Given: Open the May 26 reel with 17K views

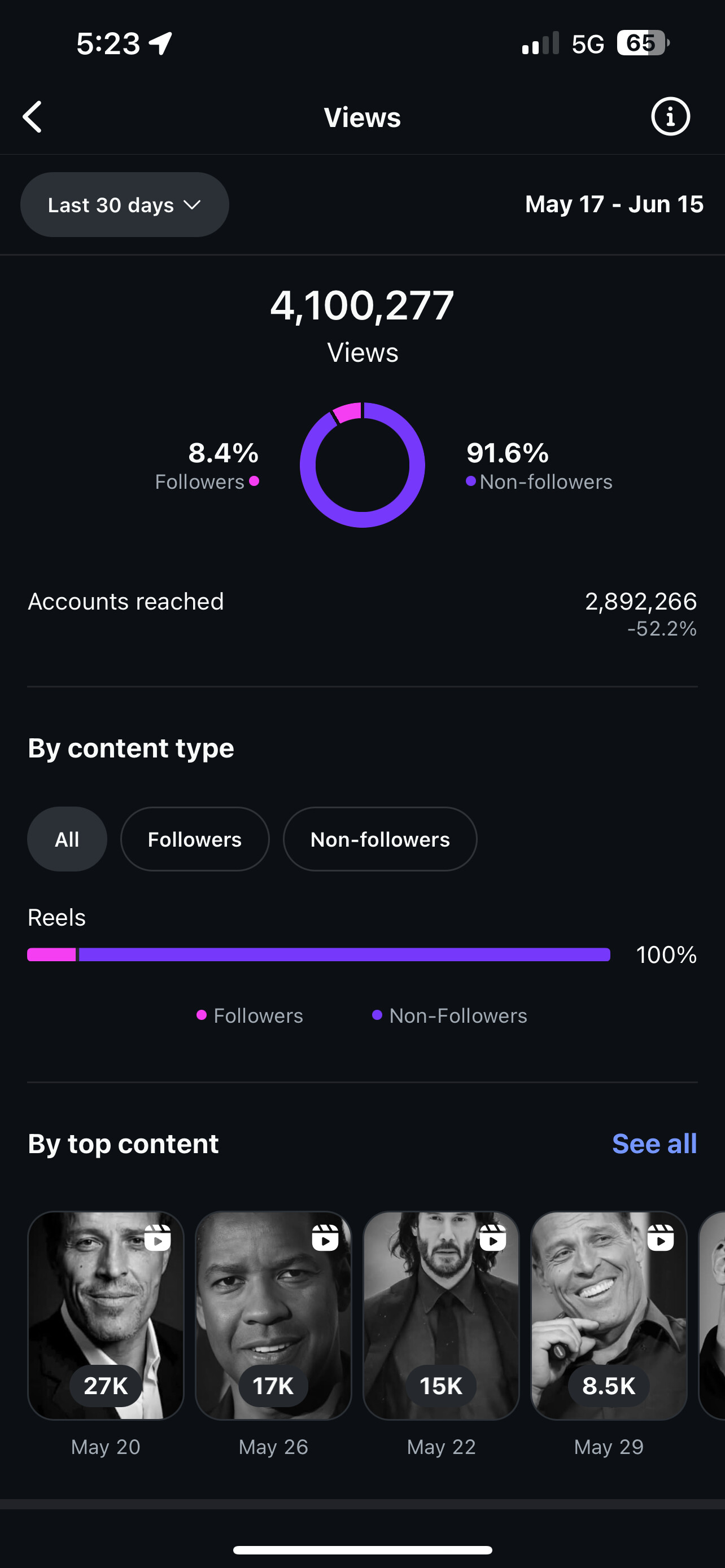Looking at the screenshot, I should point(273,1315).
